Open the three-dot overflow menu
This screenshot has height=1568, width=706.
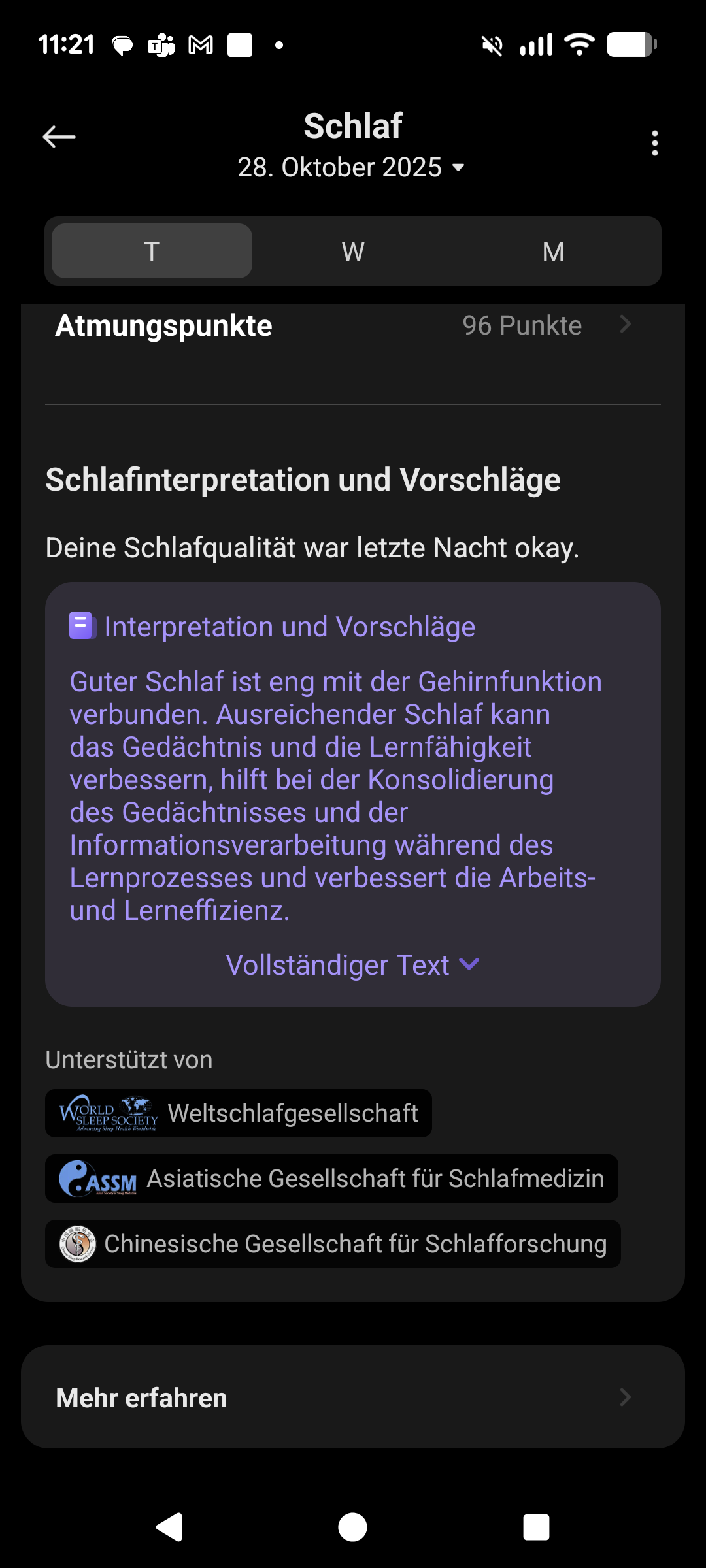654,143
